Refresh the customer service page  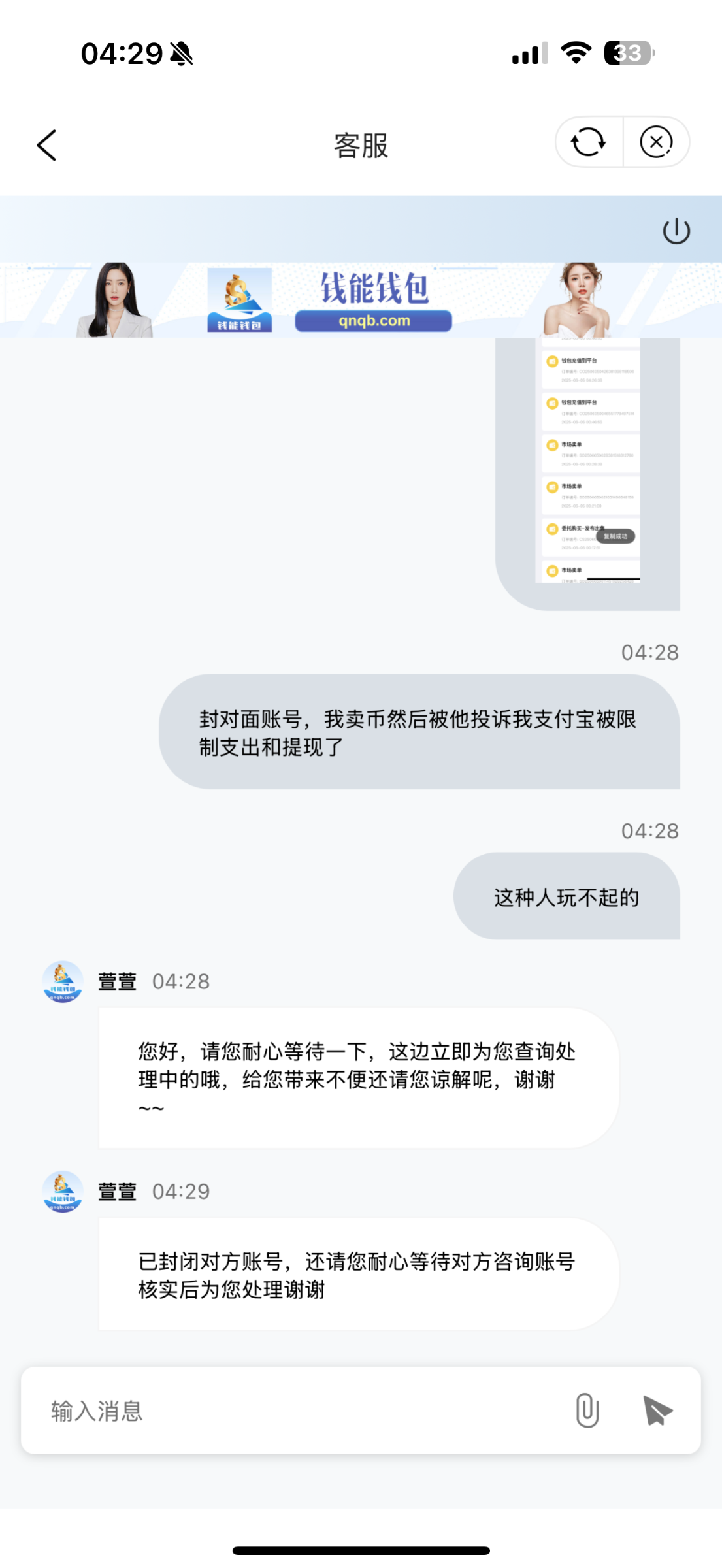pos(588,142)
